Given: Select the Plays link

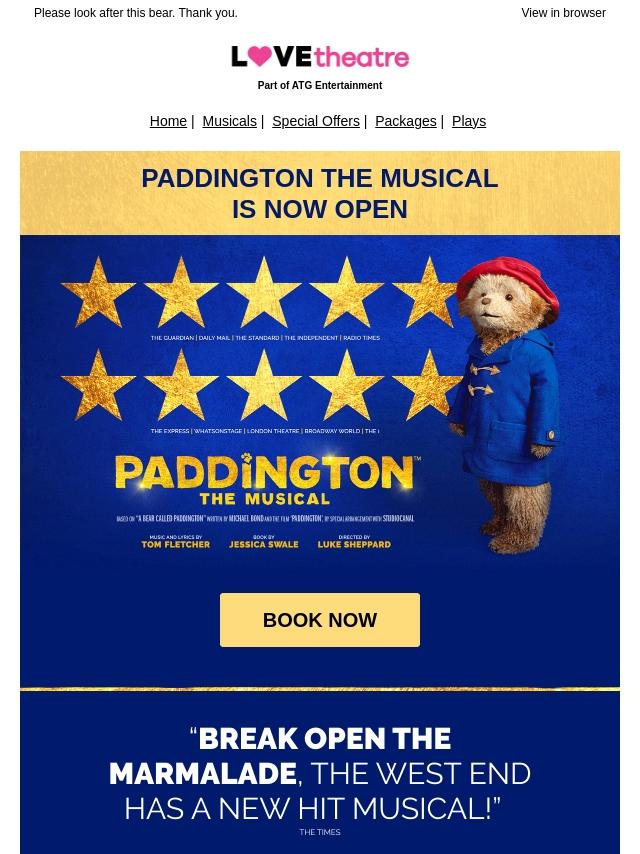Looking at the screenshot, I should (x=468, y=121).
